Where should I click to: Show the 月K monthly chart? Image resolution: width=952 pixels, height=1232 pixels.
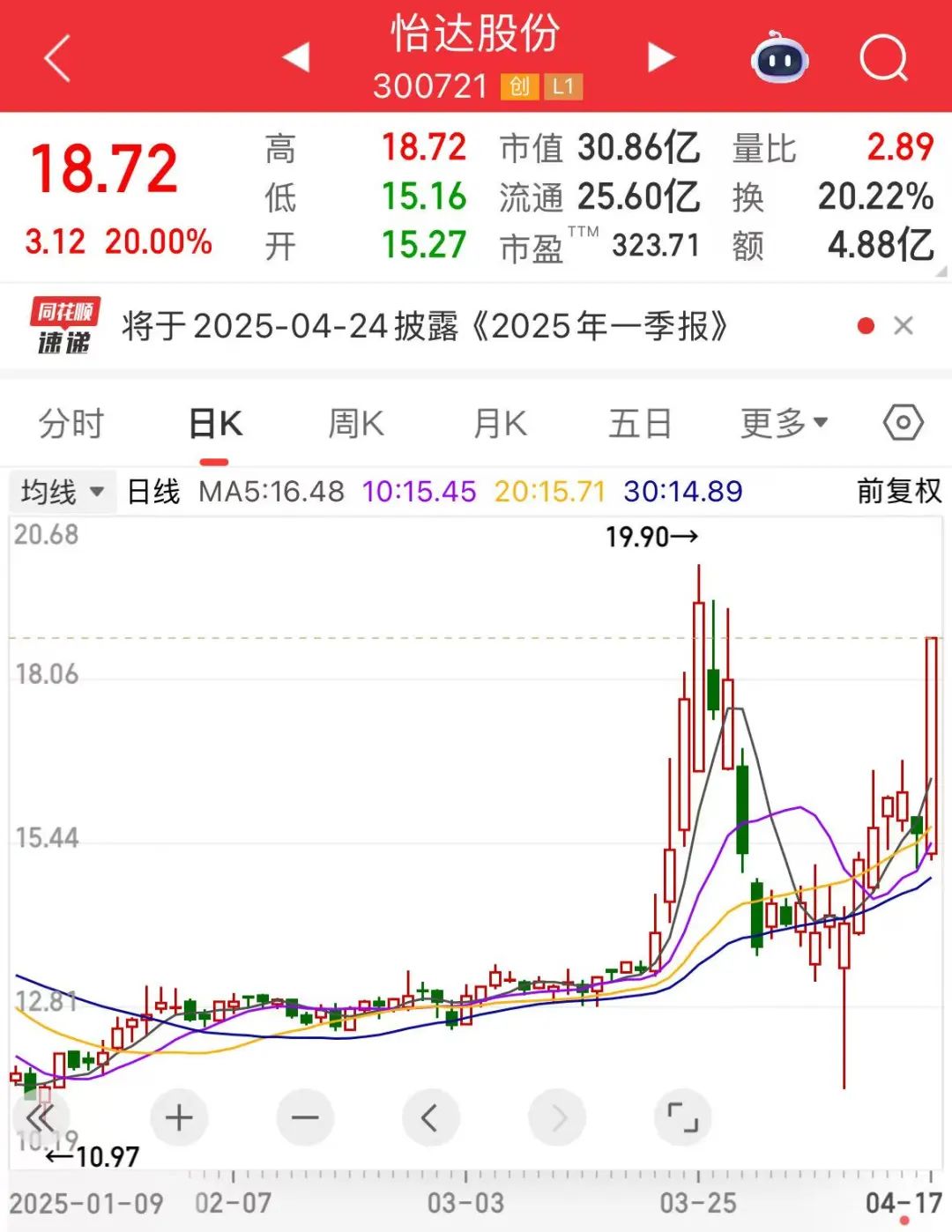click(x=500, y=424)
